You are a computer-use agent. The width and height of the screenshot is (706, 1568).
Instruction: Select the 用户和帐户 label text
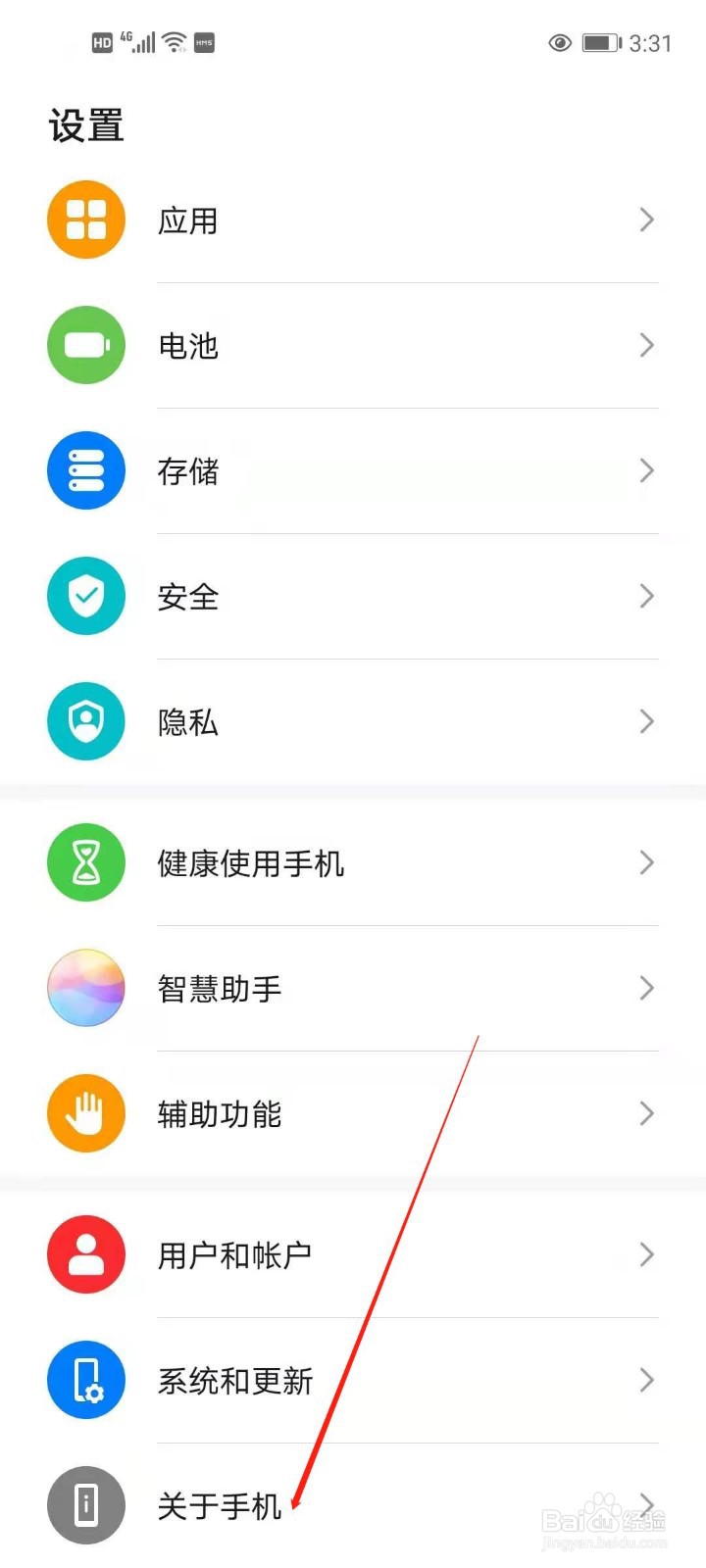pos(235,1254)
